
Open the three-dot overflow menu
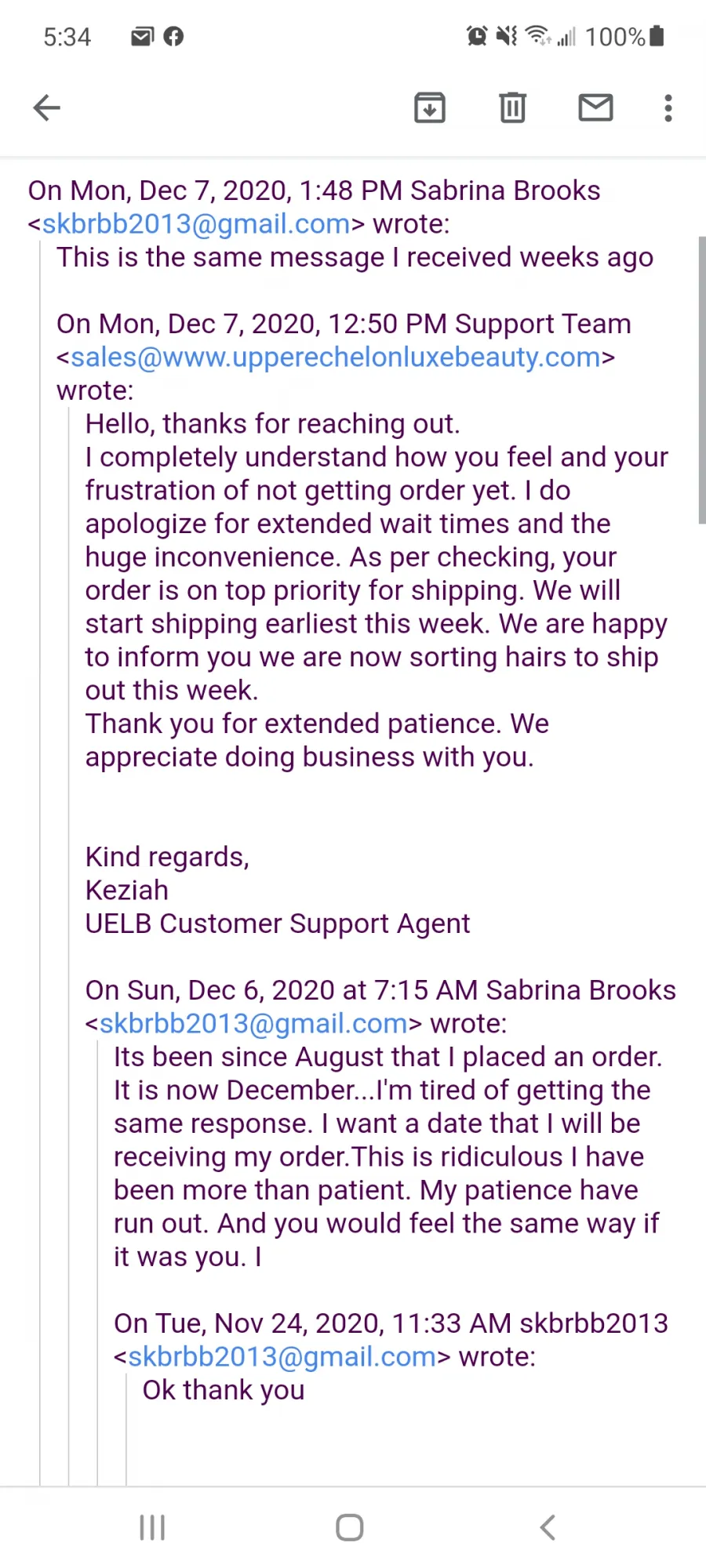(x=668, y=107)
